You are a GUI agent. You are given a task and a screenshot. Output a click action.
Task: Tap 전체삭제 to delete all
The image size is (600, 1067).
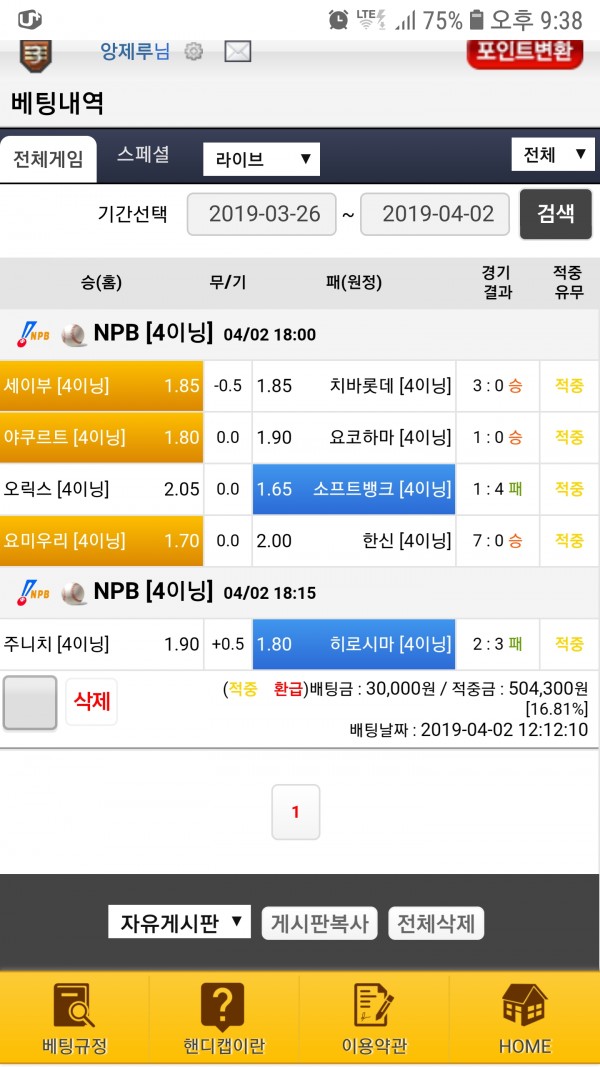tap(436, 923)
